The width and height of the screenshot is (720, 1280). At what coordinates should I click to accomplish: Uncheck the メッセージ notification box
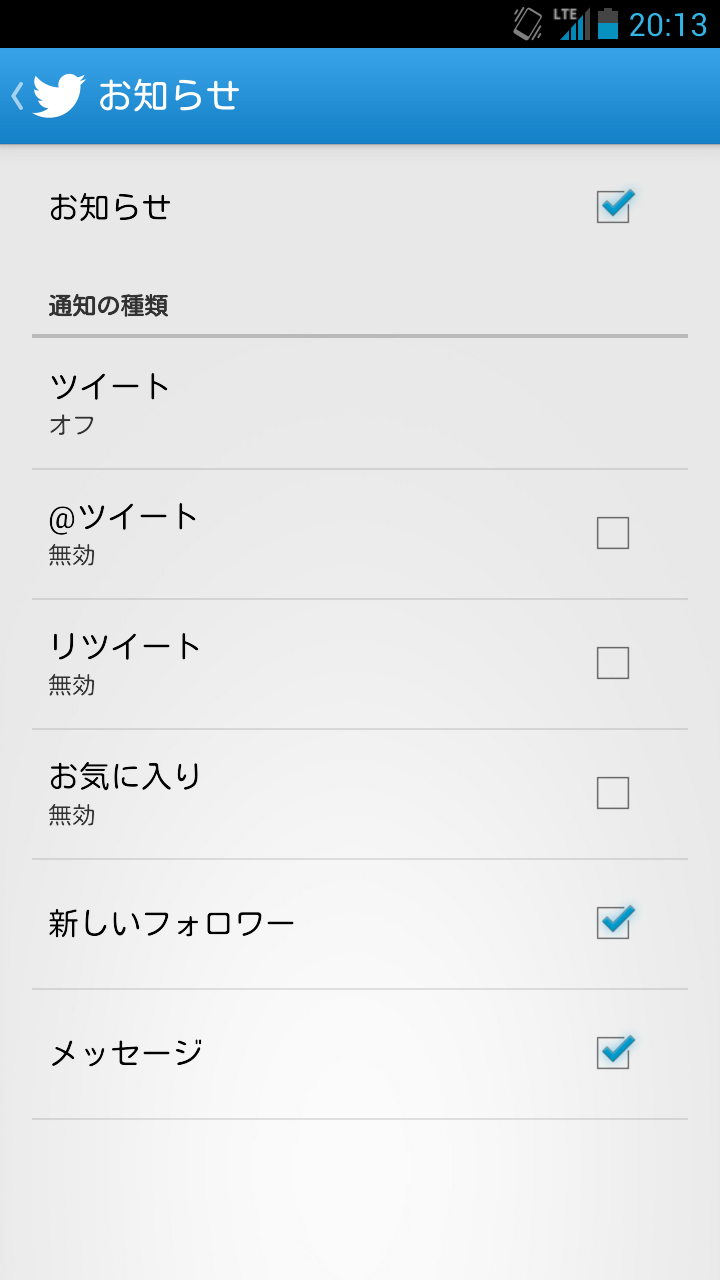(613, 1052)
